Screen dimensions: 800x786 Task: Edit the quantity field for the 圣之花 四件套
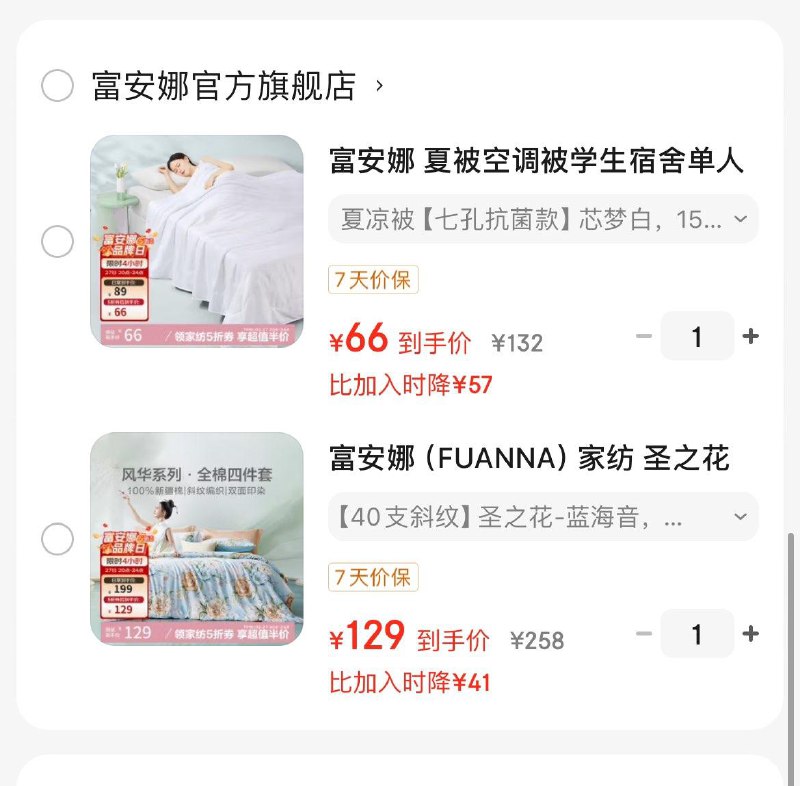pyautogui.click(x=697, y=634)
